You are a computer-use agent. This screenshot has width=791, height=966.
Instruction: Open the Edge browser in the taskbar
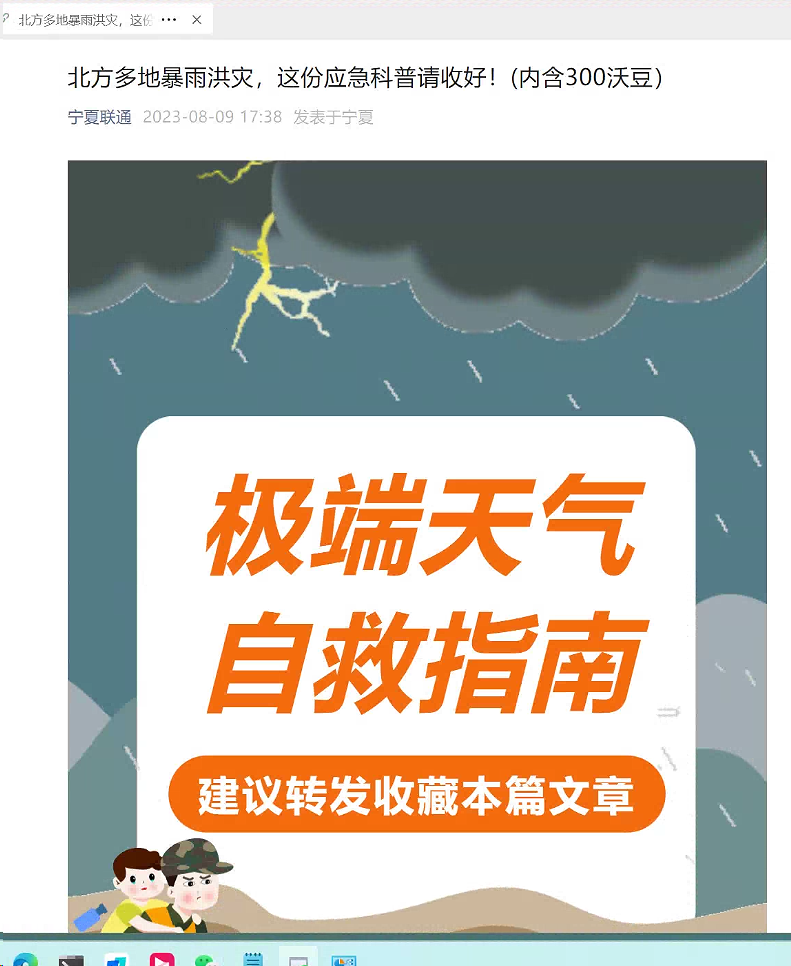(x=25, y=960)
